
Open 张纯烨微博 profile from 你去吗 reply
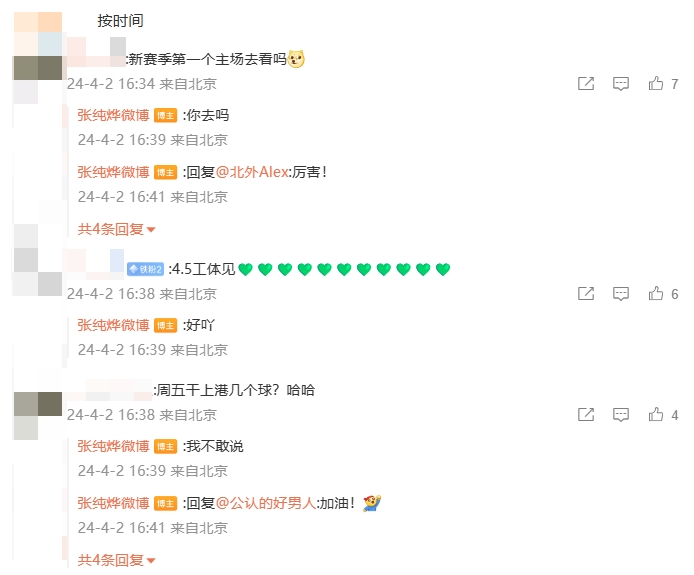coord(113,115)
